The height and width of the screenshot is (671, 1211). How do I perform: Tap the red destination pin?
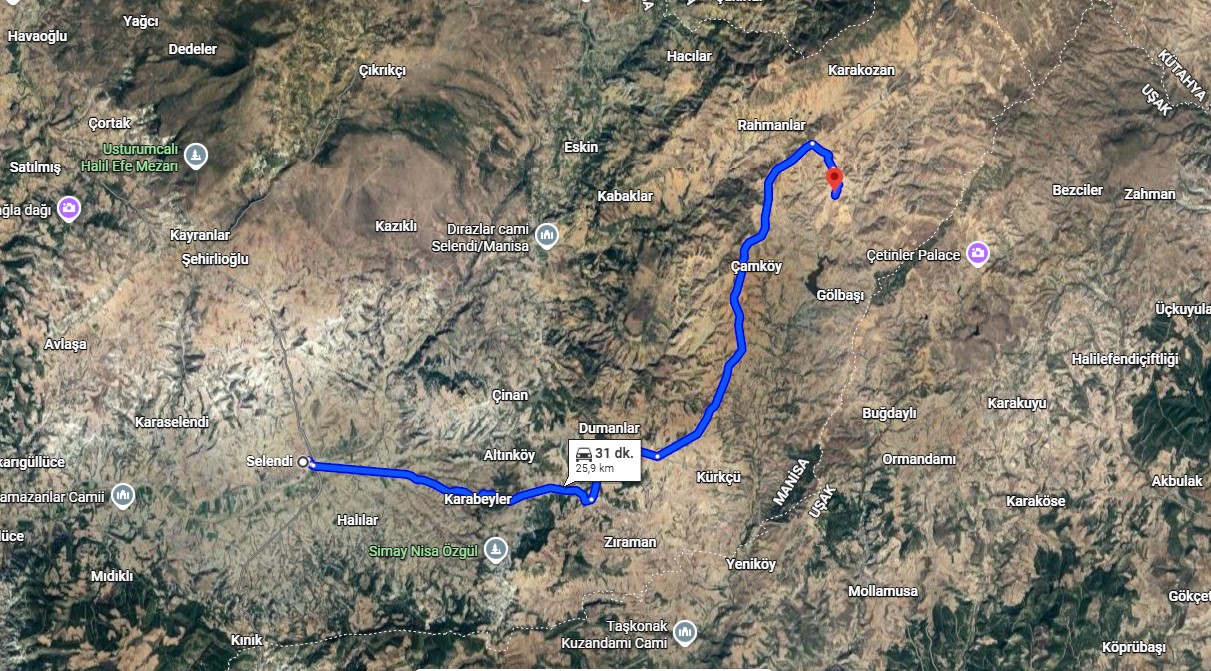[834, 178]
